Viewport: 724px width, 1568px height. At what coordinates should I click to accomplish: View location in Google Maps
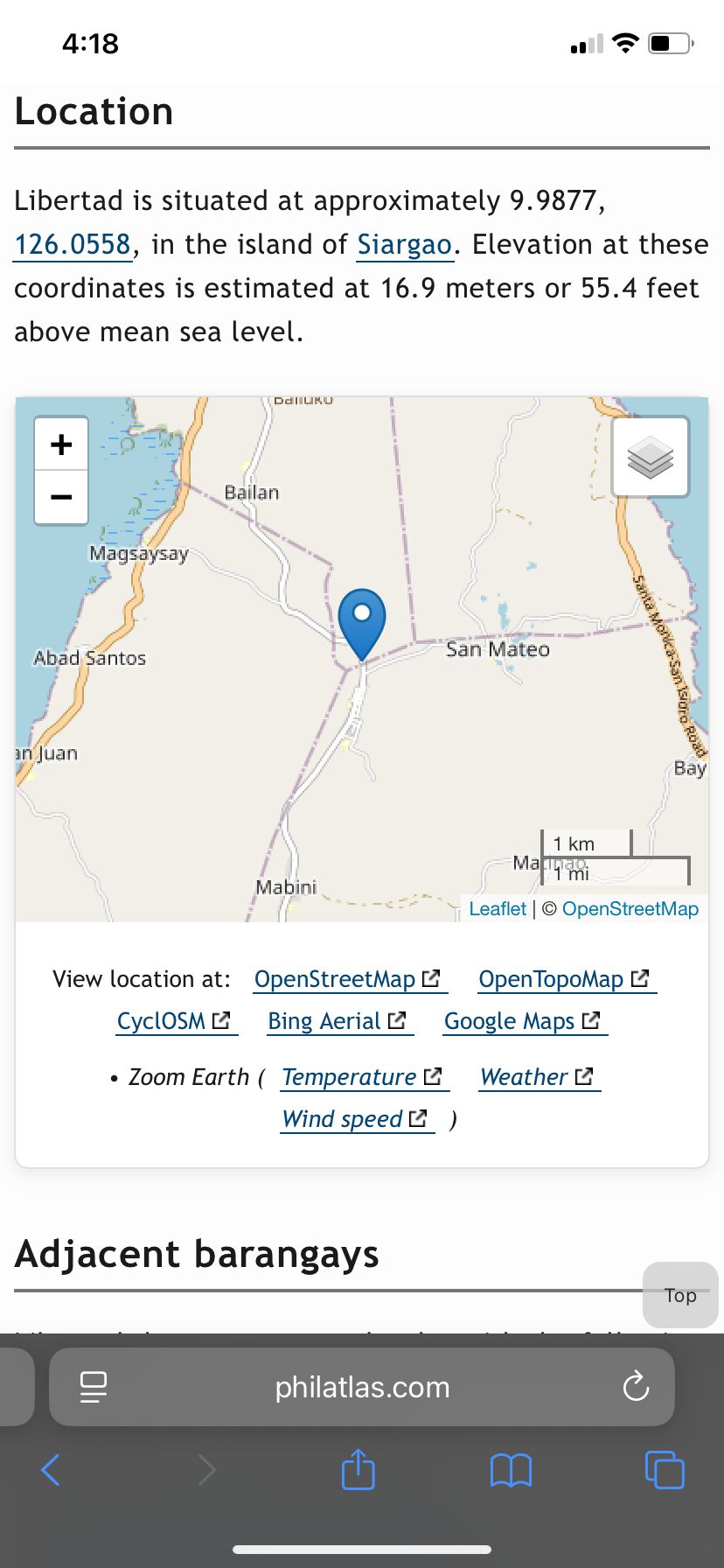pyautogui.click(x=522, y=1021)
